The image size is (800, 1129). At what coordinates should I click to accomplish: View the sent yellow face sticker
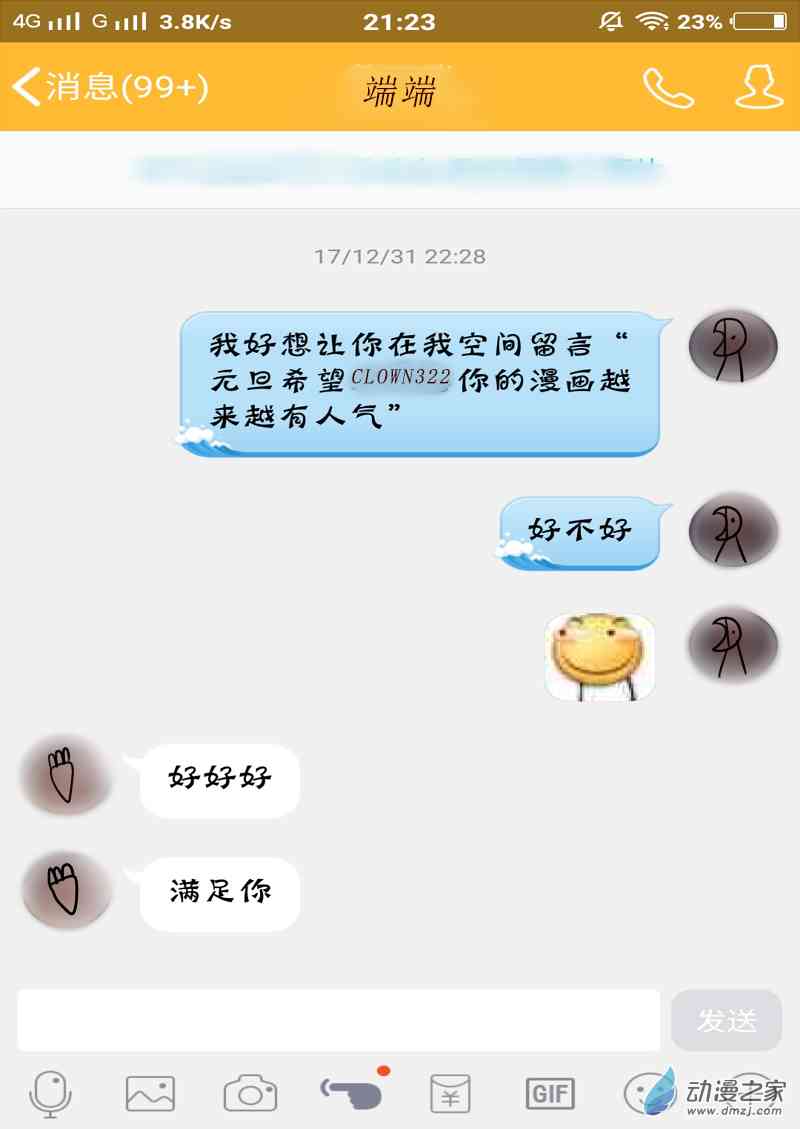(599, 656)
